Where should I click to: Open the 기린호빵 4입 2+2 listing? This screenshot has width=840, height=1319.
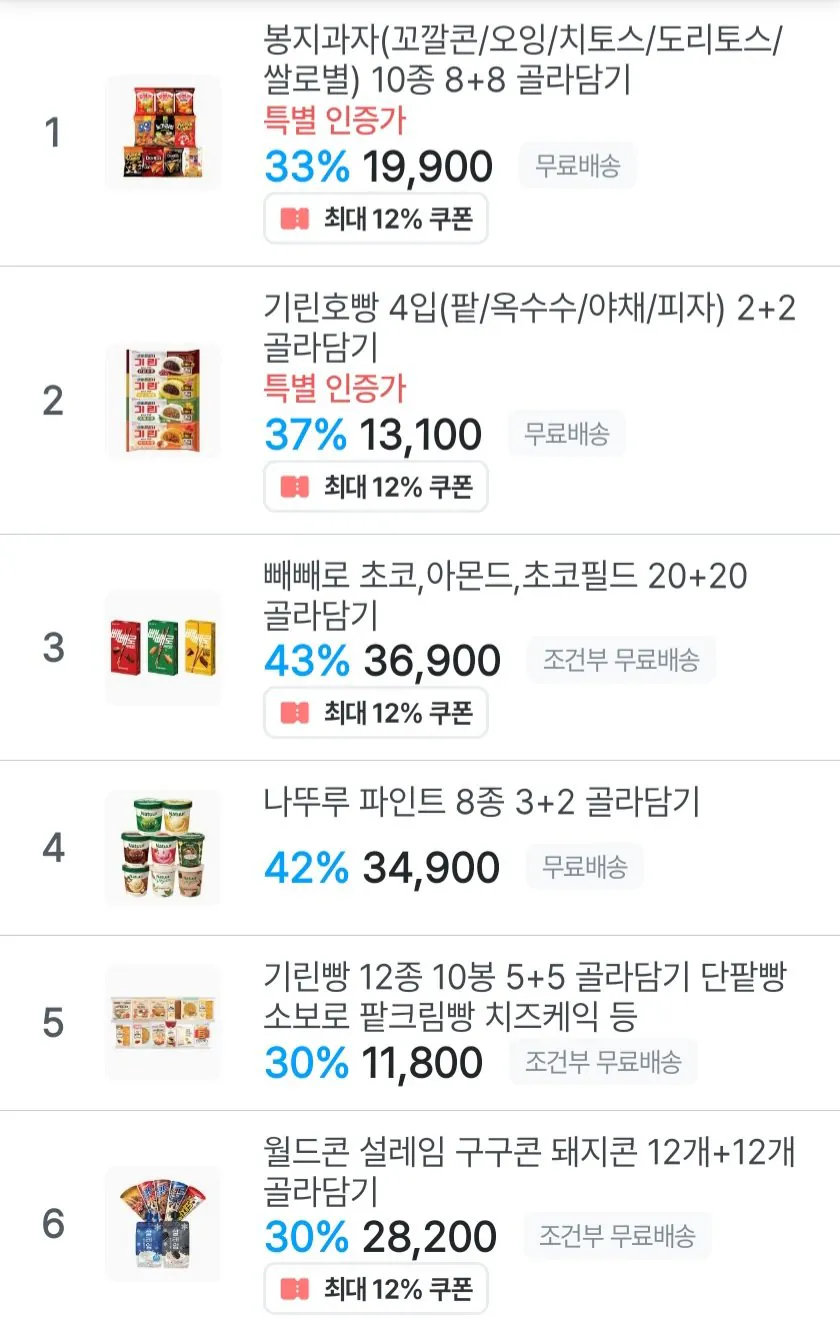[x=528, y=328]
